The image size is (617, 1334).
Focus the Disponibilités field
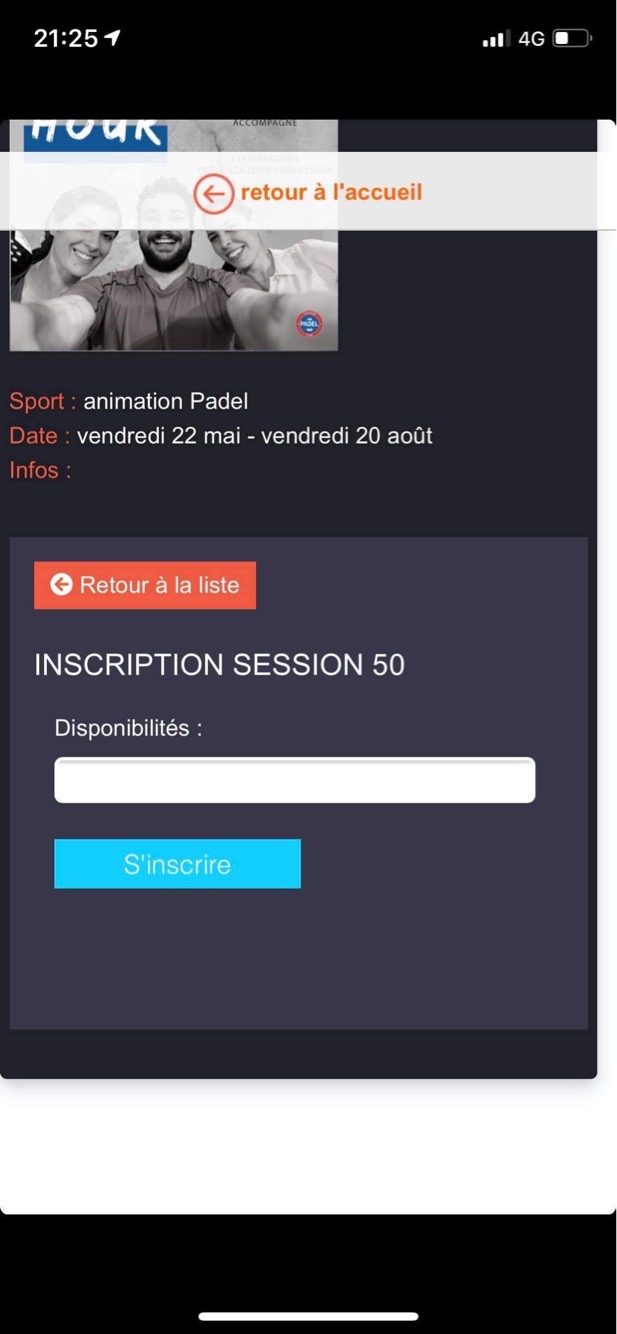(294, 780)
